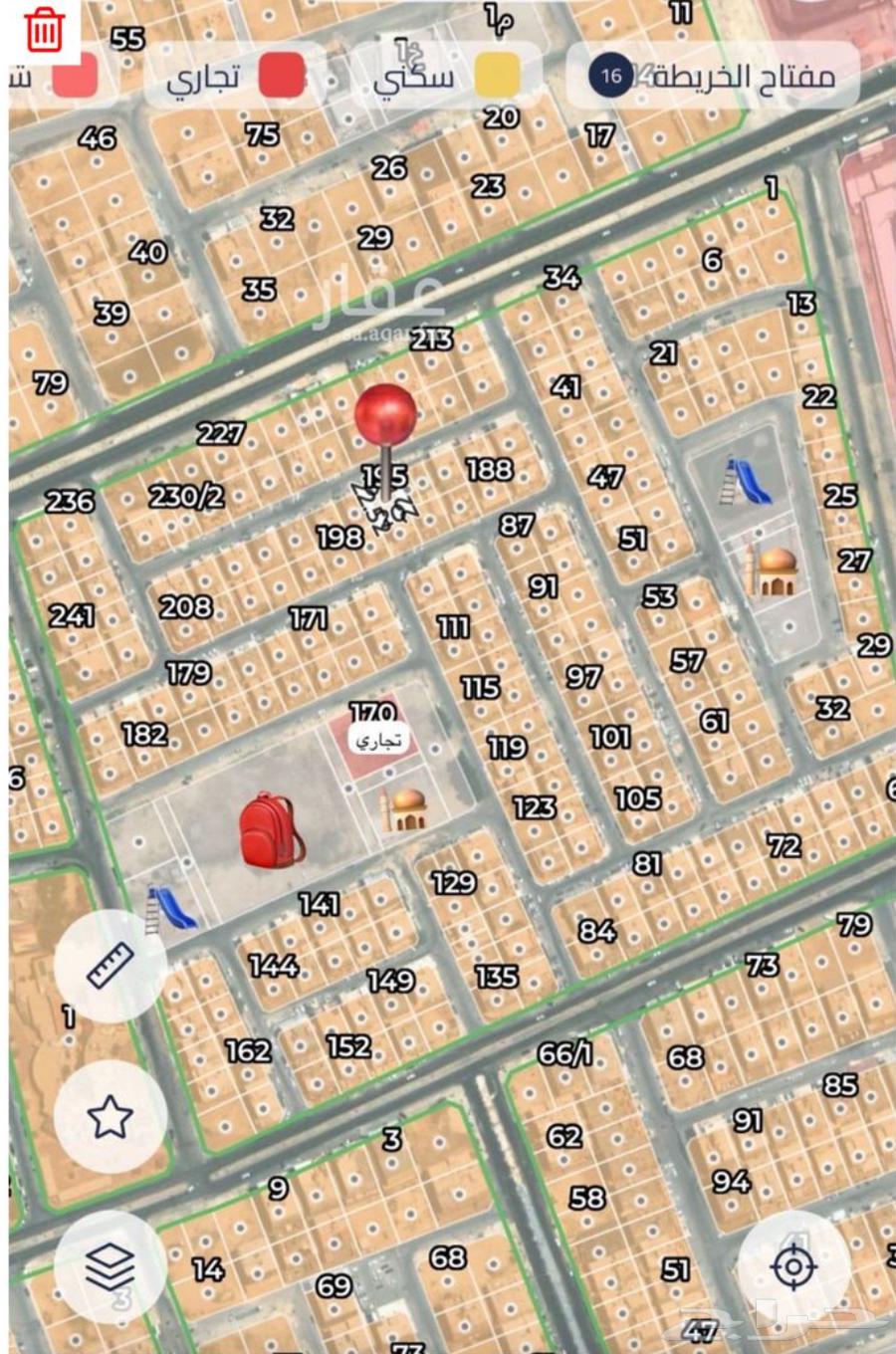Open the مفتاح الخريطة map legend
This screenshot has width=896, height=1354.
(713, 76)
